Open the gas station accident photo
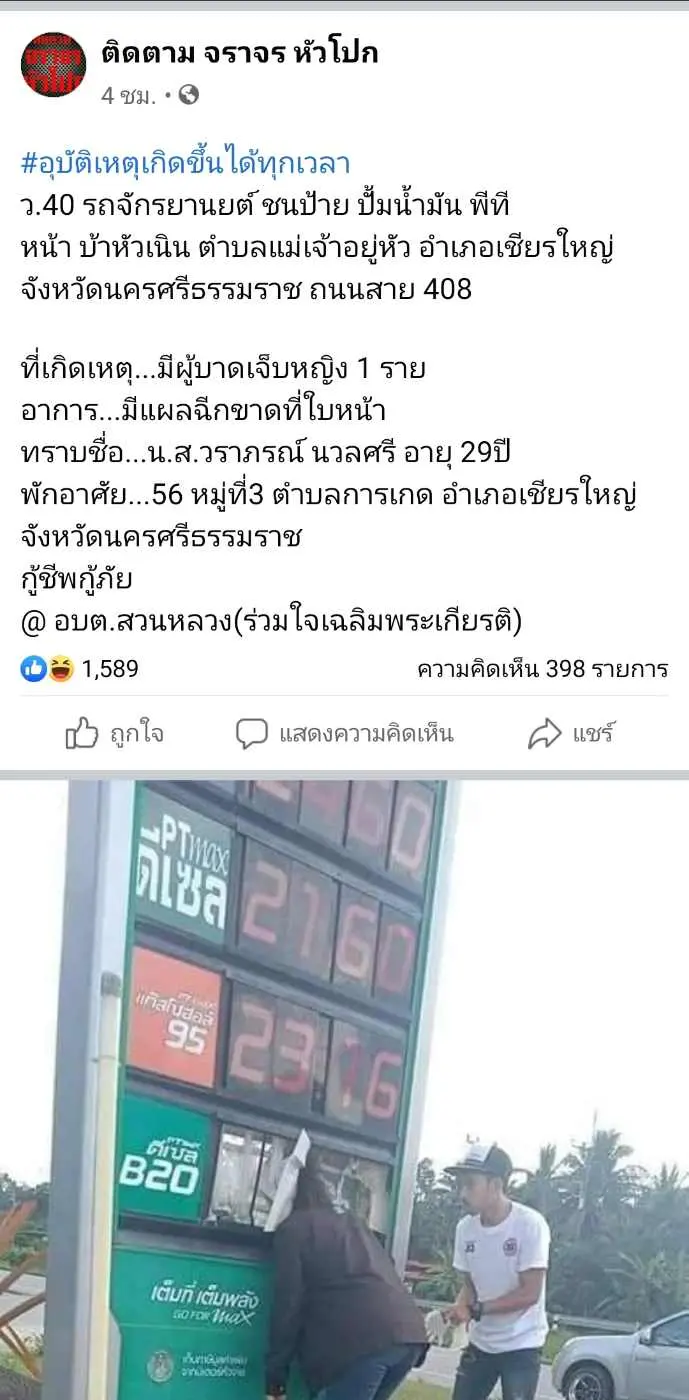Viewport: 689px width, 1400px height. (344, 1088)
